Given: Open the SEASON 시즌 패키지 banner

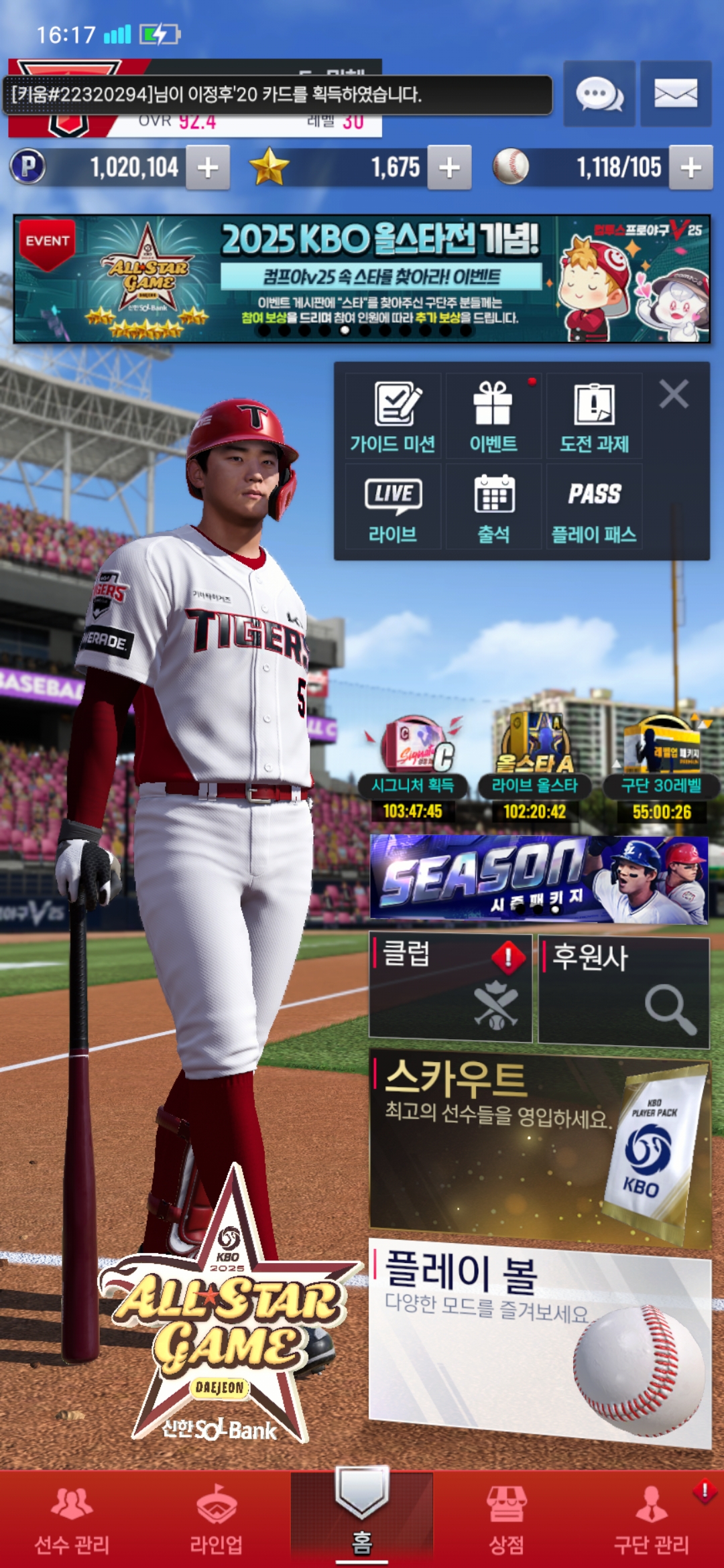Looking at the screenshot, I should click(538, 879).
